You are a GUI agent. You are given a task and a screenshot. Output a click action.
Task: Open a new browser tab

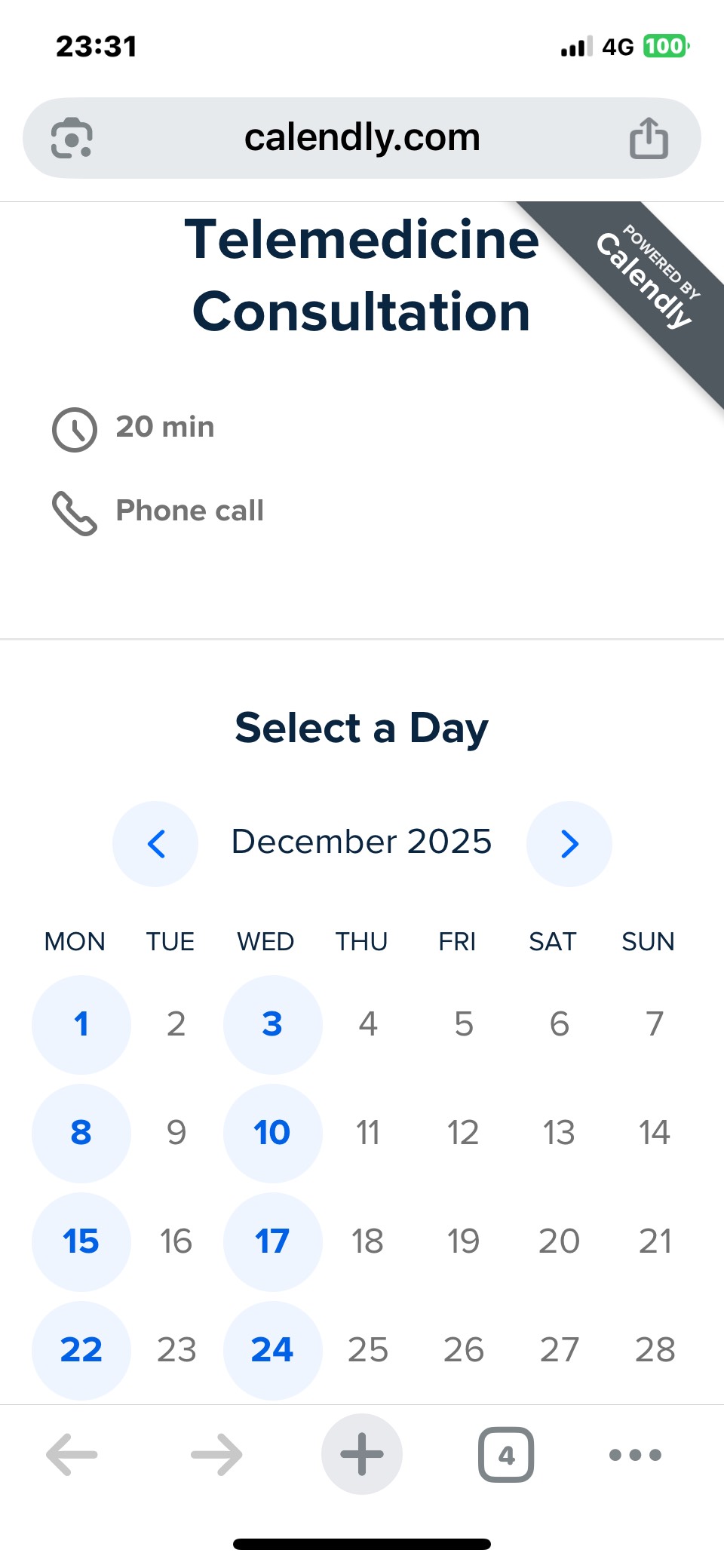point(362,1454)
